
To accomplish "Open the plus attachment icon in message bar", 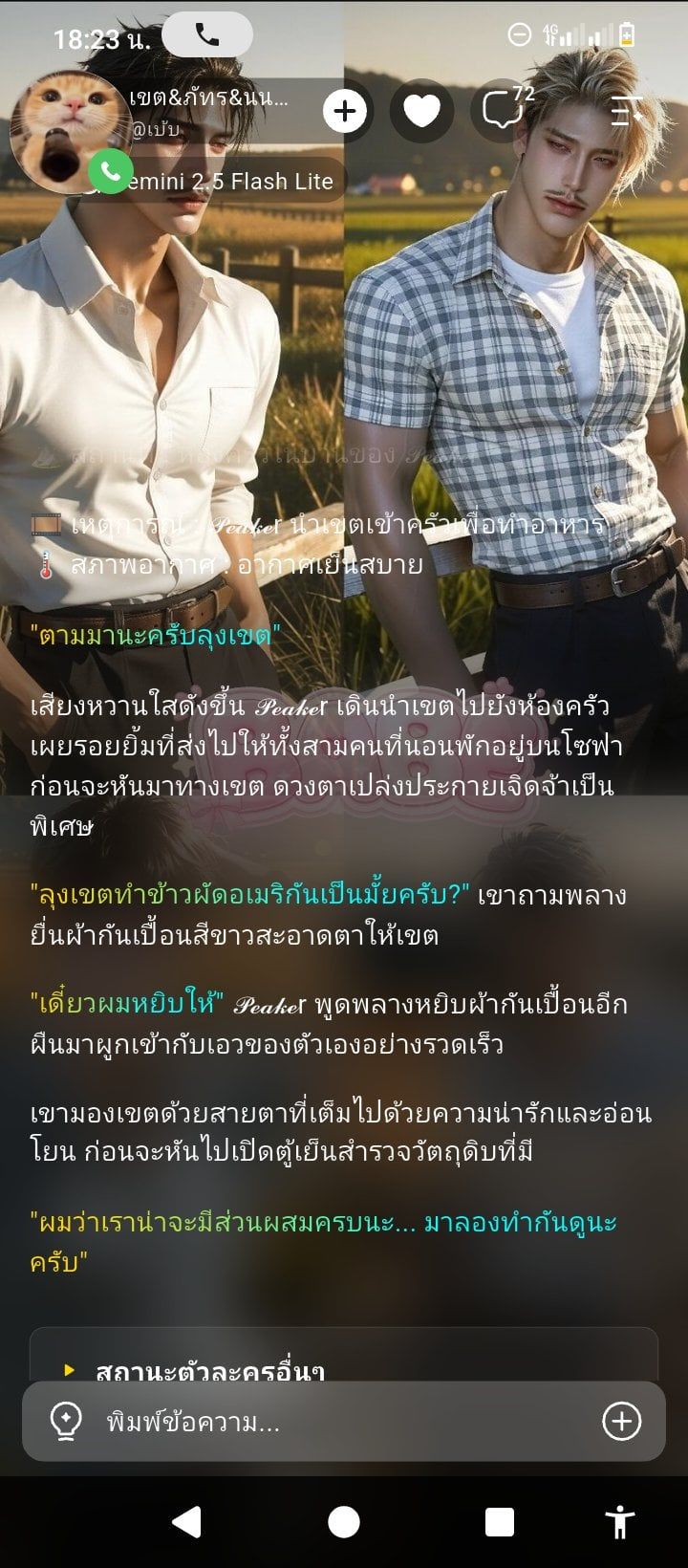I will (621, 1422).
